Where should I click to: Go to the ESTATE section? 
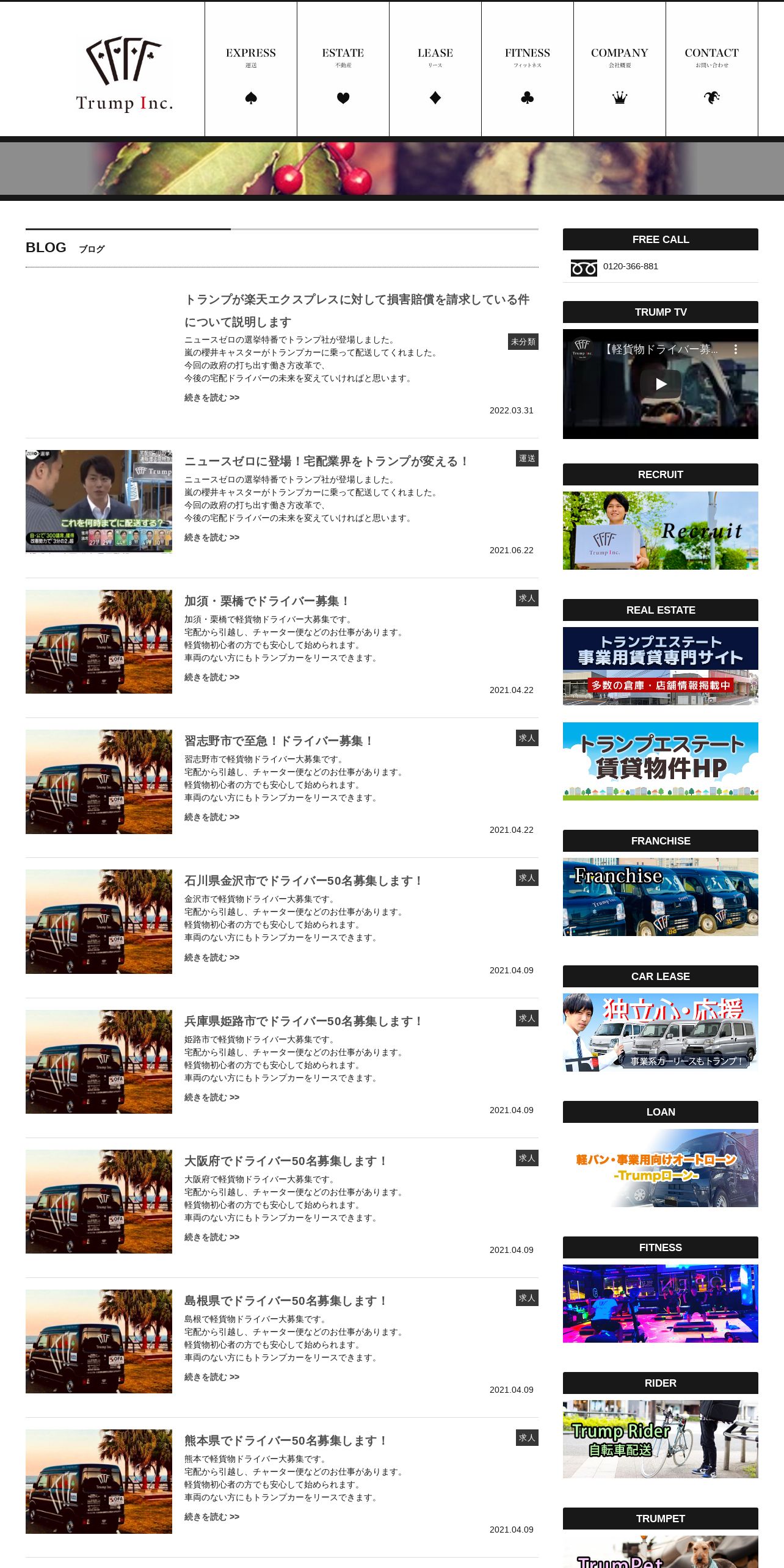343,70
